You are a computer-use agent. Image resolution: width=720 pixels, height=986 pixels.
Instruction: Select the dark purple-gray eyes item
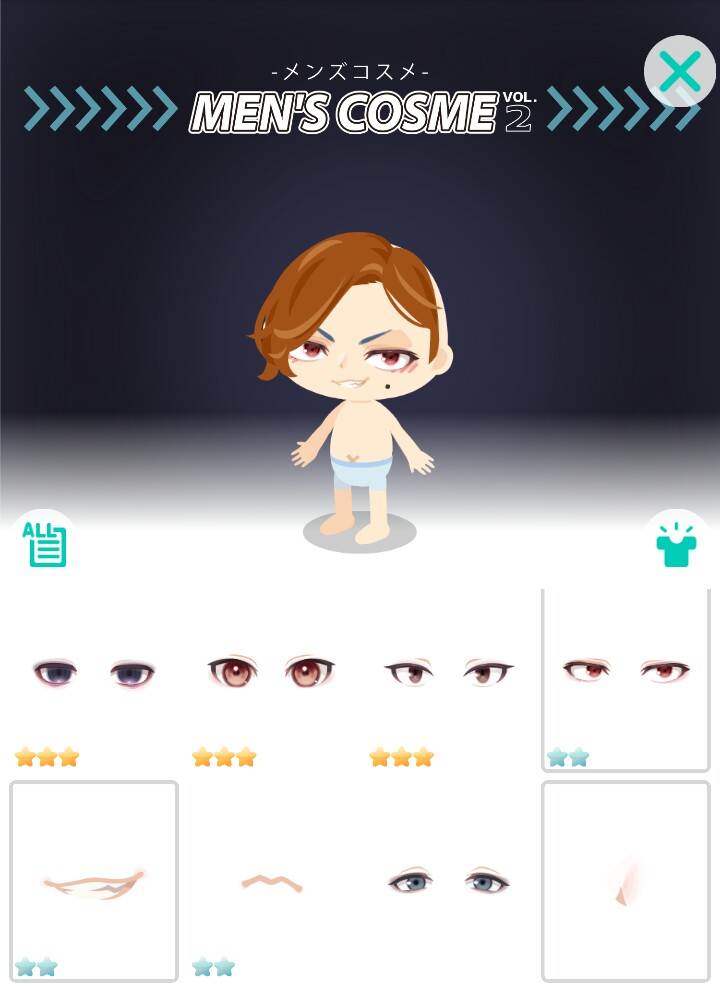point(93,678)
